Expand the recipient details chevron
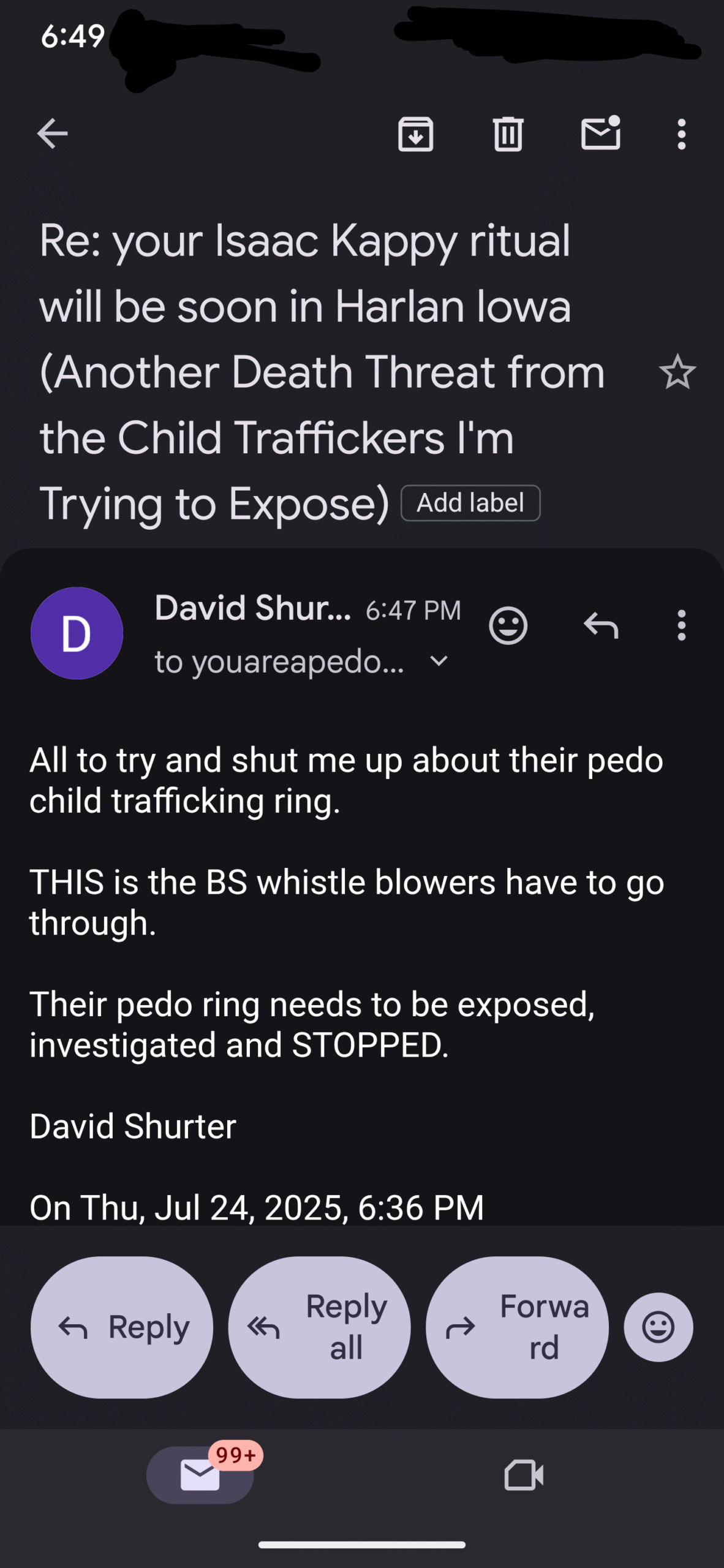Viewport: 724px width, 1568px height. [x=439, y=661]
